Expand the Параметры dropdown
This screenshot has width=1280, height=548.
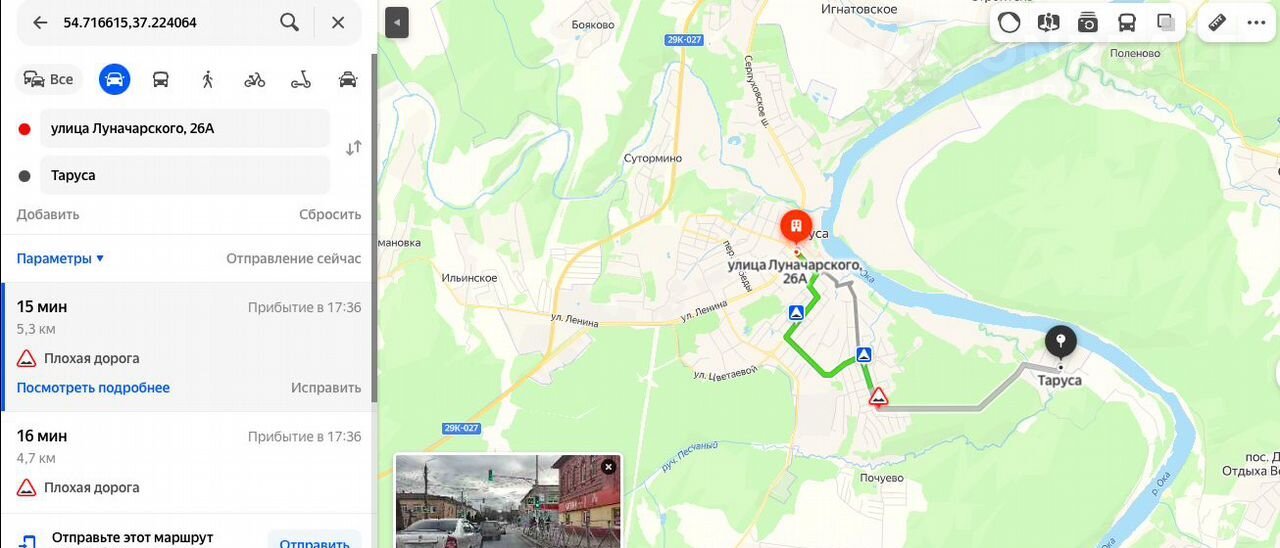click(60, 258)
